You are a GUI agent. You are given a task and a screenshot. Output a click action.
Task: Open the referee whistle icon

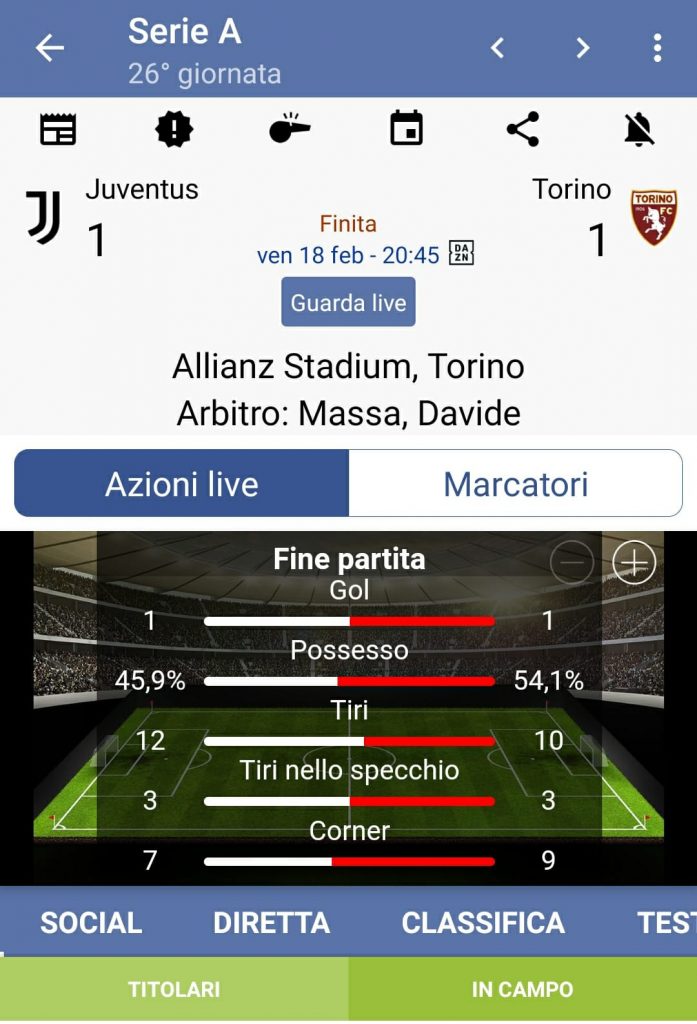pos(290,130)
